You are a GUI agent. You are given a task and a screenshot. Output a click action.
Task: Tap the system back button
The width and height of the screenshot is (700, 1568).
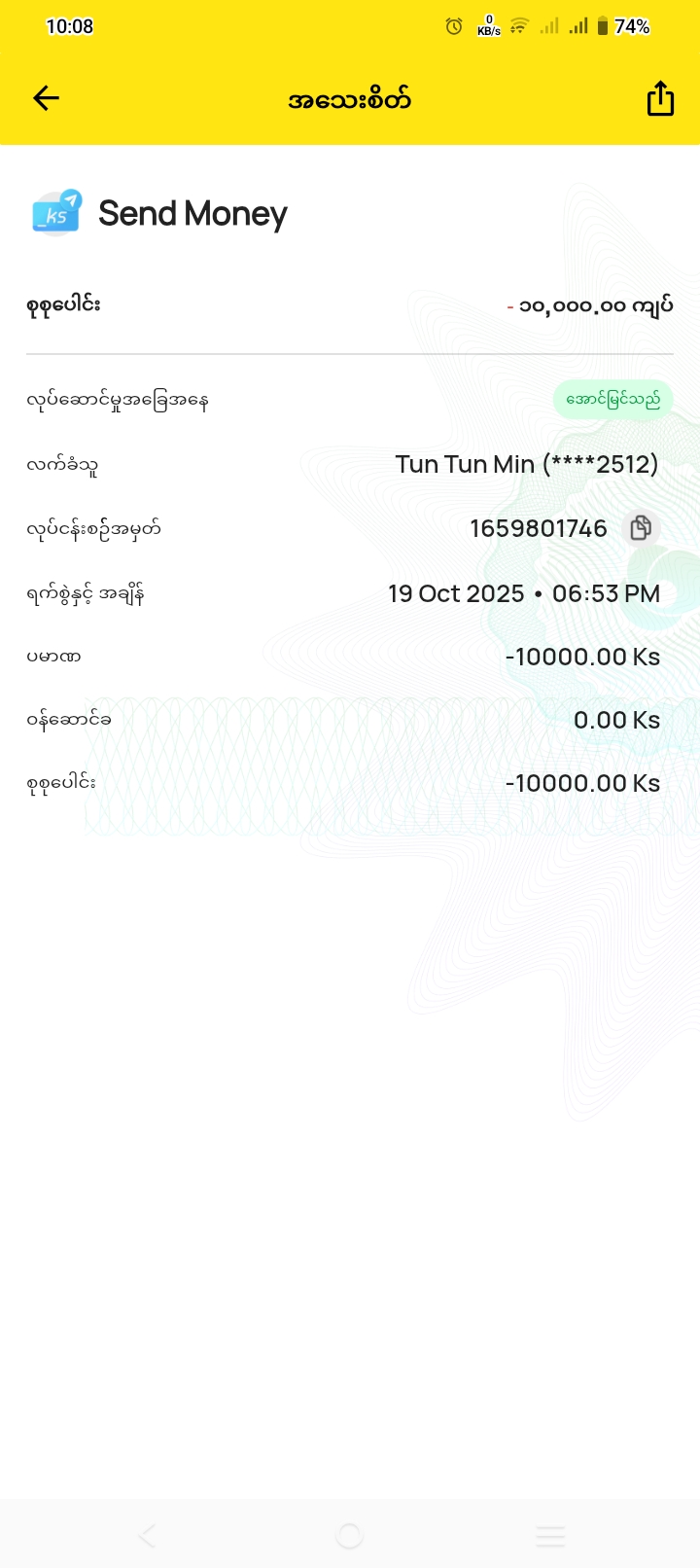(x=148, y=1536)
